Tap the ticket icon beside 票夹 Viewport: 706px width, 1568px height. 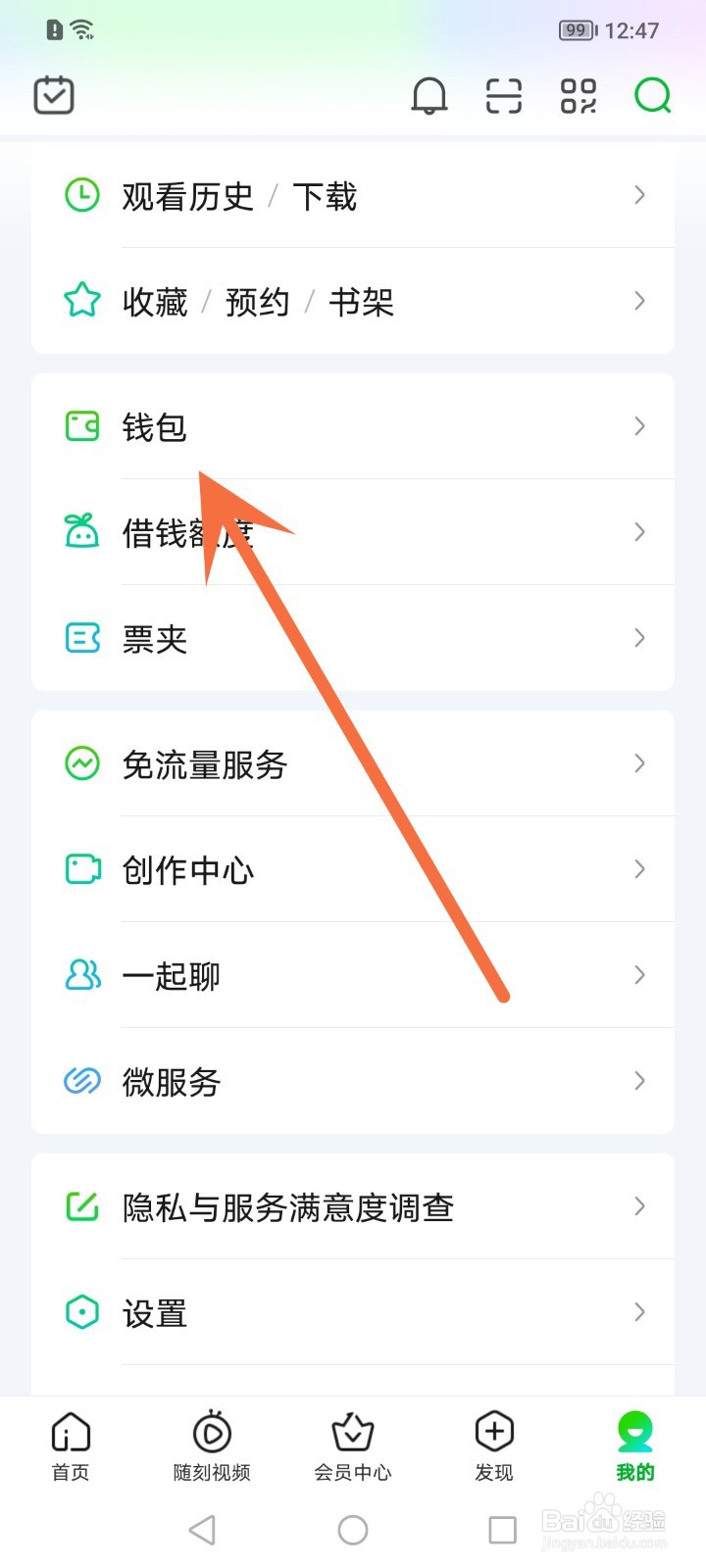point(82,638)
